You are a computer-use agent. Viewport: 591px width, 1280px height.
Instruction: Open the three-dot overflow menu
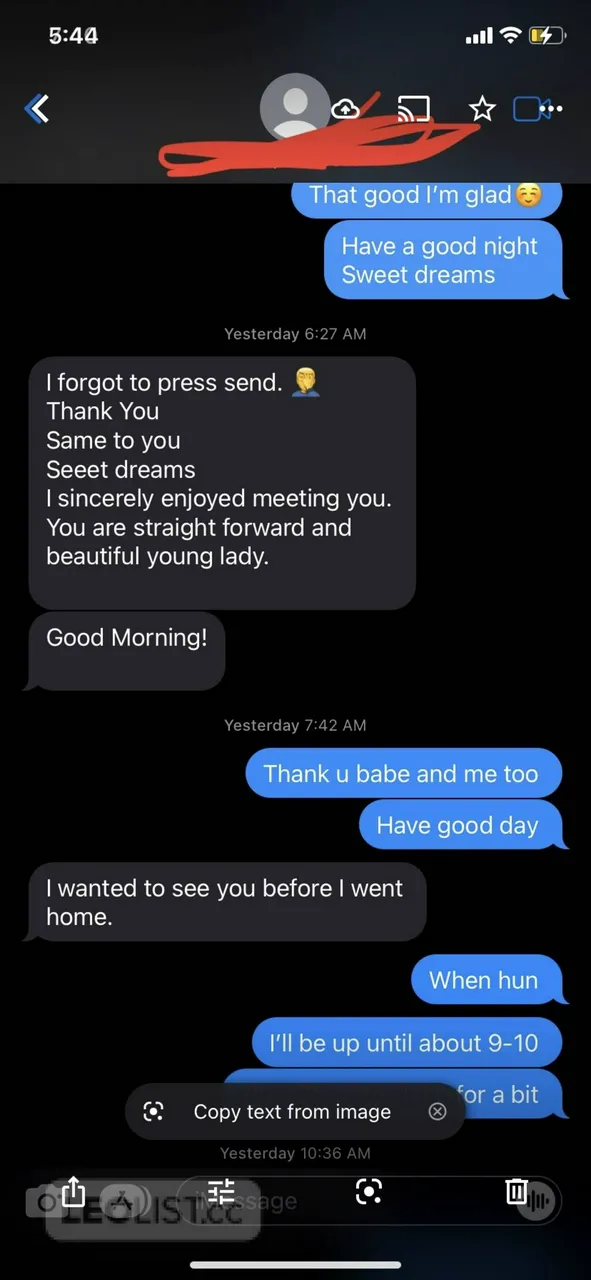[x=554, y=108]
